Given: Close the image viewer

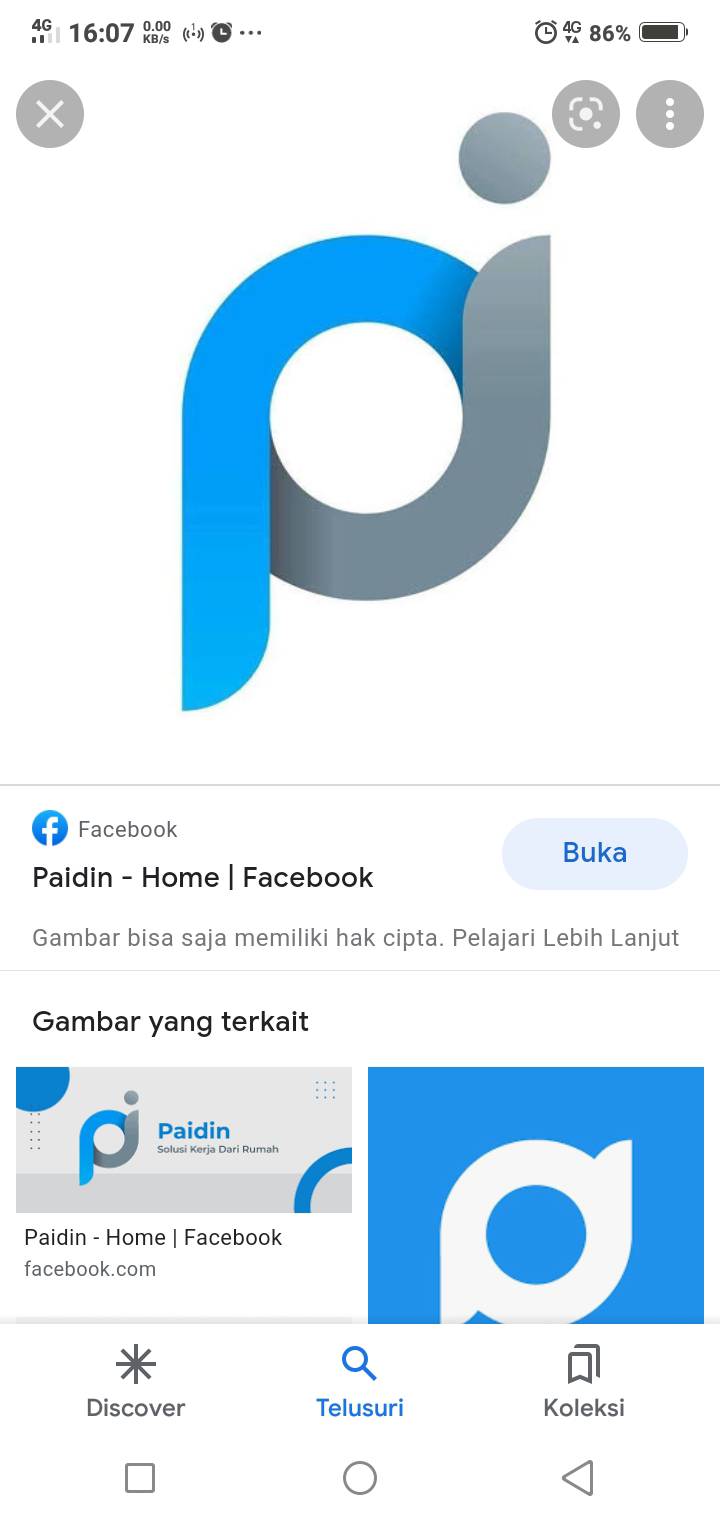Looking at the screenshot, I should (50, 114).
